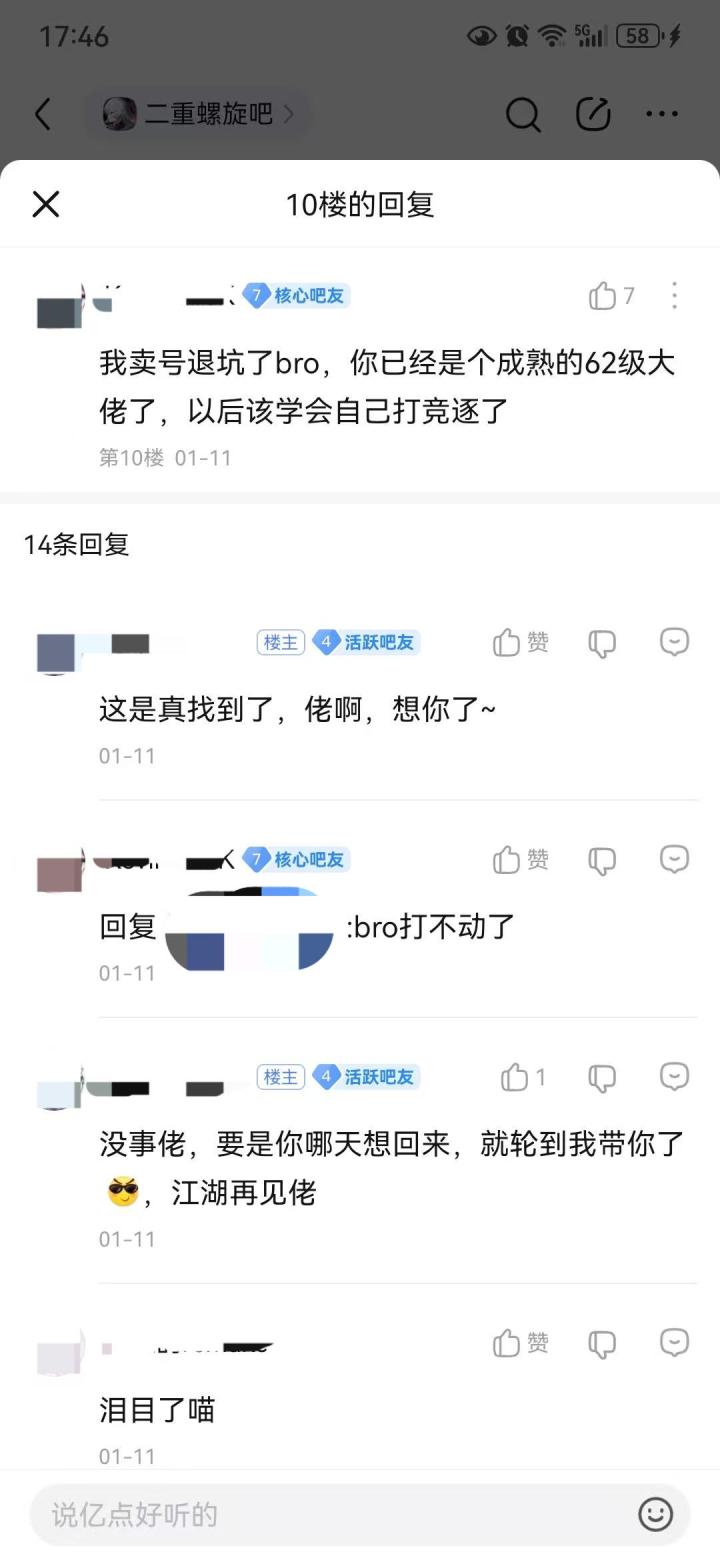720x1560 pixels.
Task: Dislike the bro打不动了 reply
Action: pos(601,860)
